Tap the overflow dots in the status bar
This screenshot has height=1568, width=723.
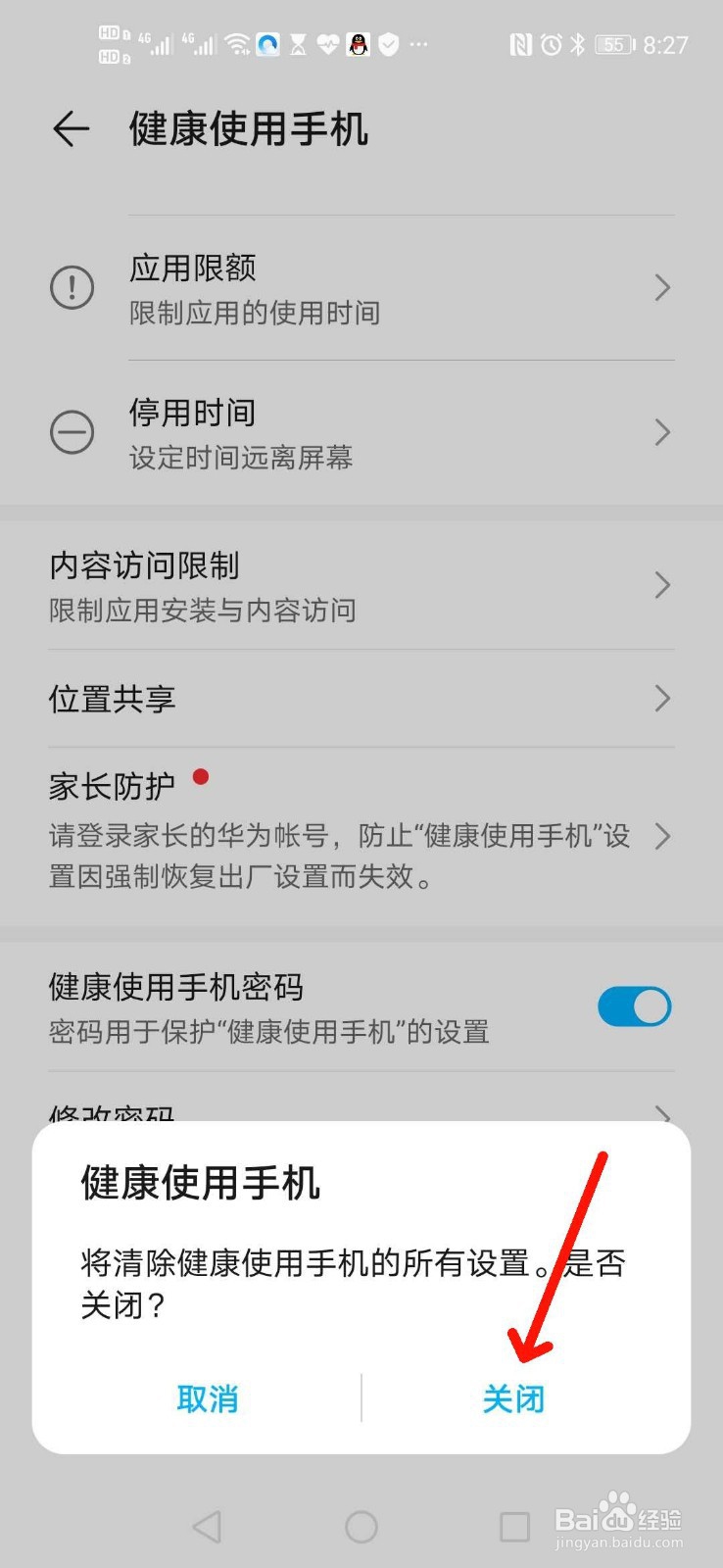pos(416,44)
